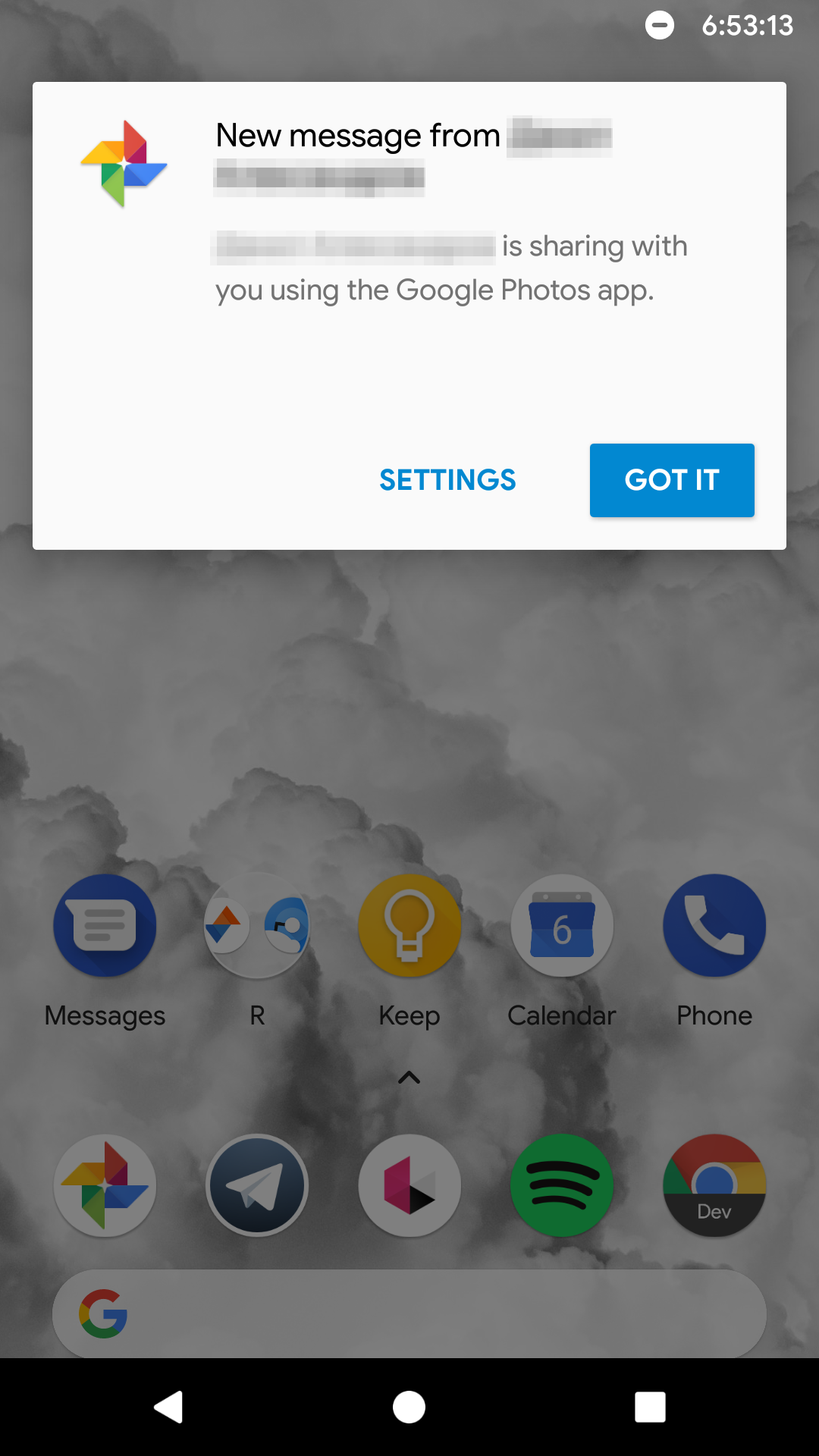819x1456 pixels.
Task: Expand the app drawer arrow
Action: [x=409, y=1078]
